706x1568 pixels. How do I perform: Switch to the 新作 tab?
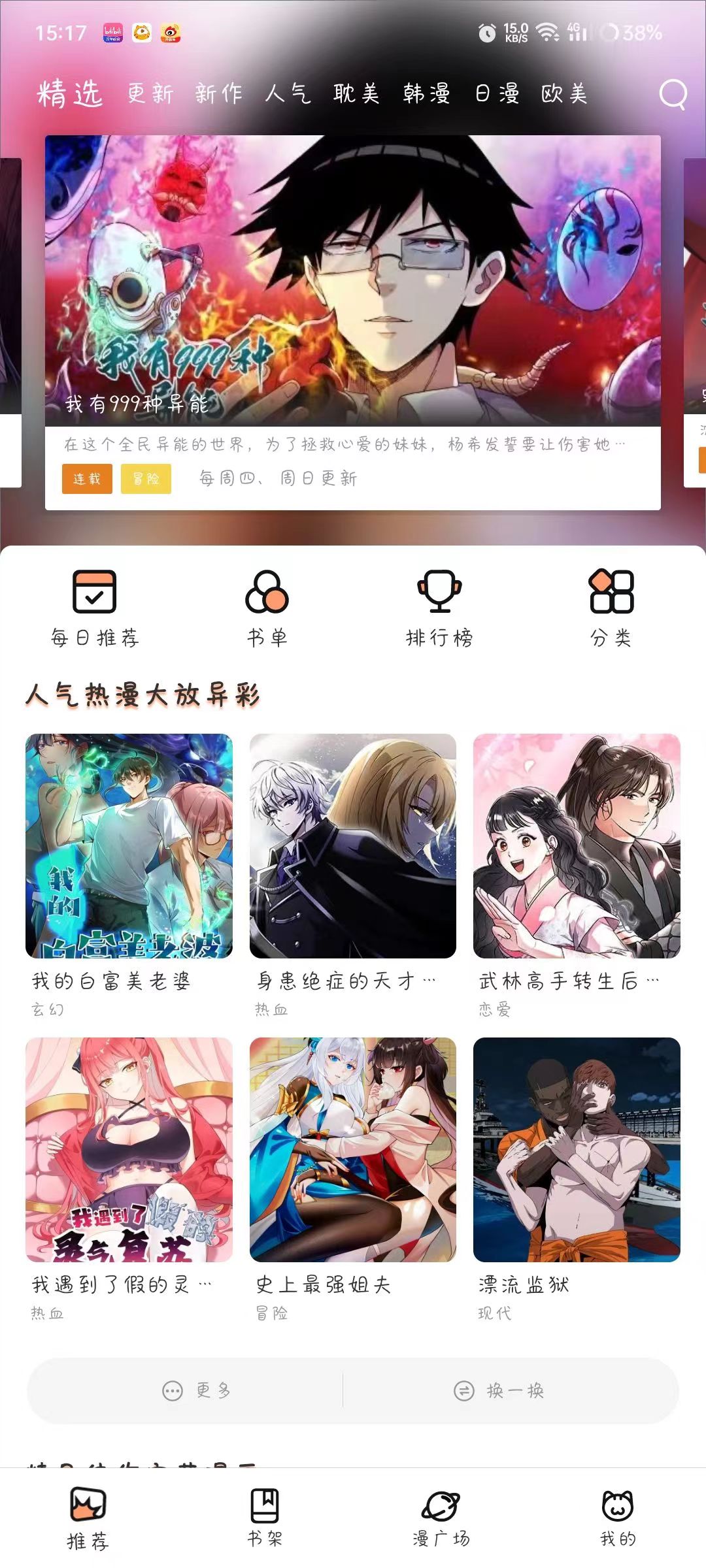219,93
